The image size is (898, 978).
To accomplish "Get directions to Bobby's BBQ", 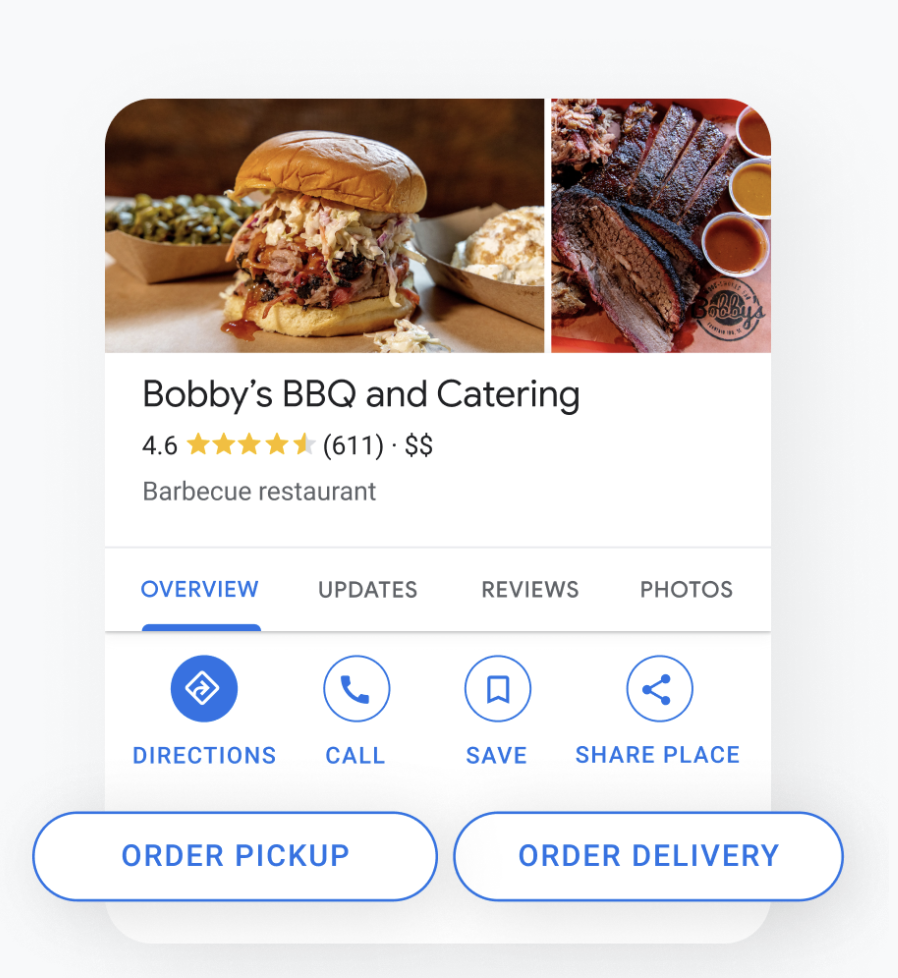I will (204, 689).
